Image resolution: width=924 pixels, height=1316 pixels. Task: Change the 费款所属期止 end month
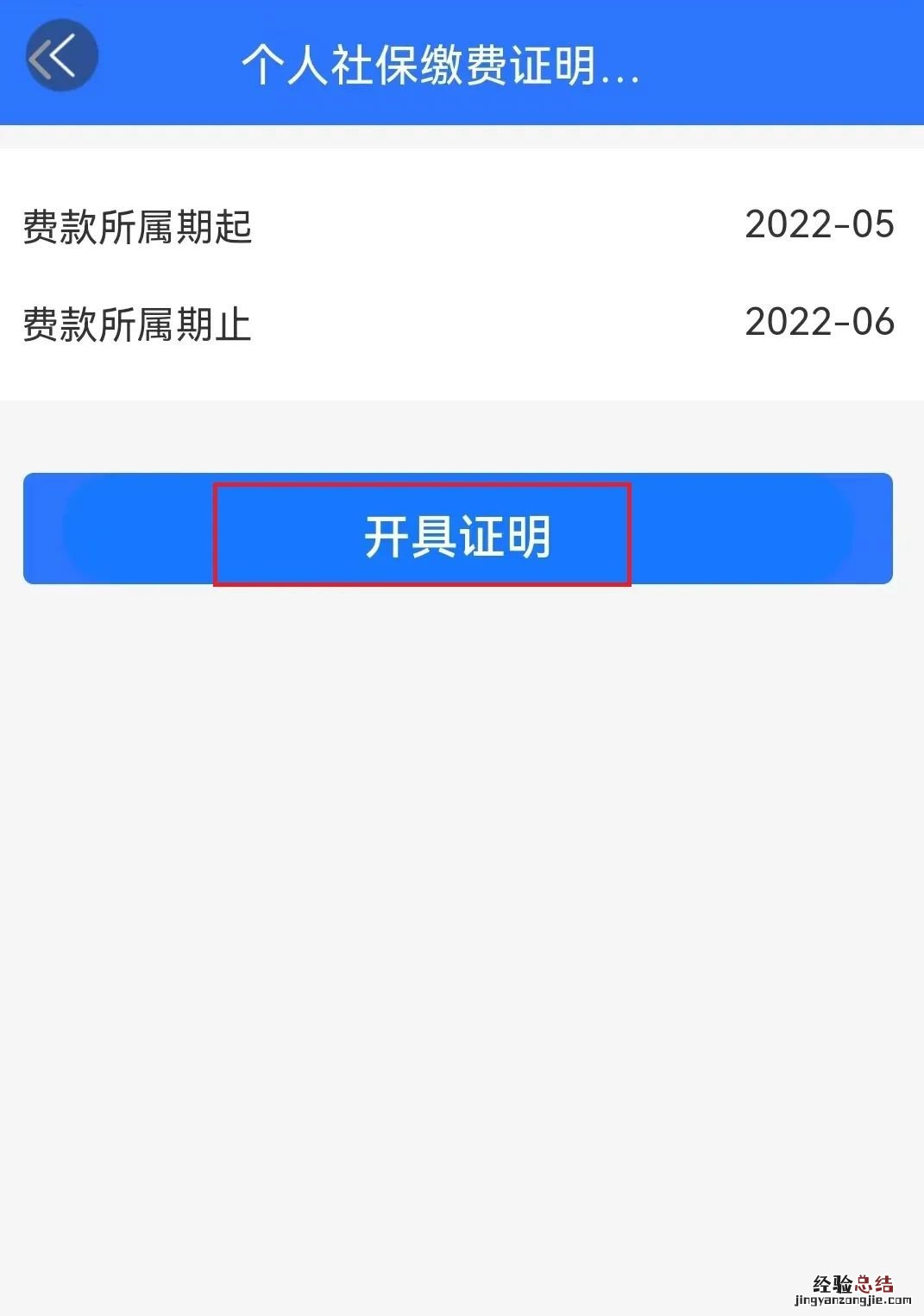click(x=819, y=323)
